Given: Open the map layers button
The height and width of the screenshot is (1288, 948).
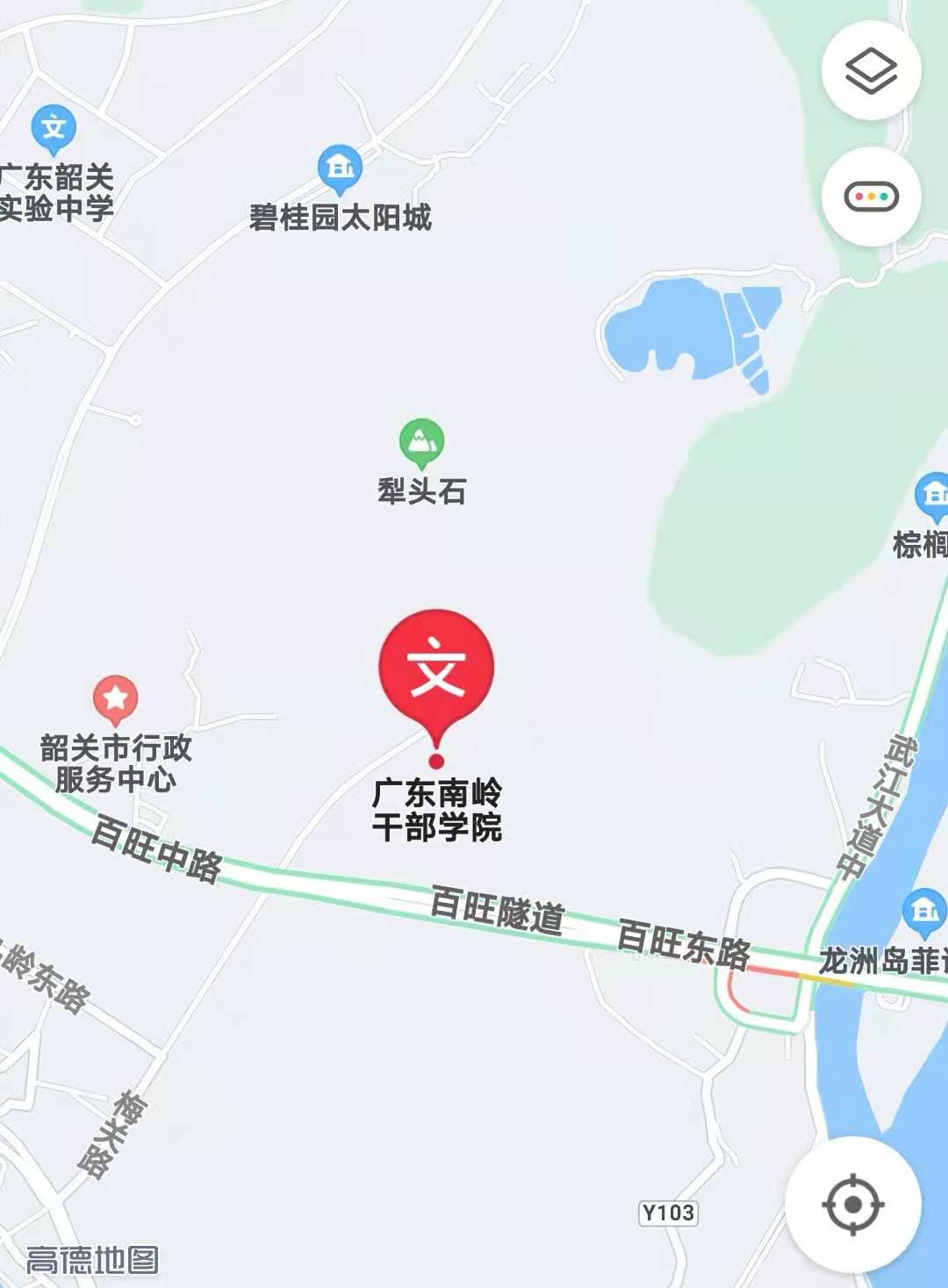Looking at the screenshot, I should coord(871,70).
